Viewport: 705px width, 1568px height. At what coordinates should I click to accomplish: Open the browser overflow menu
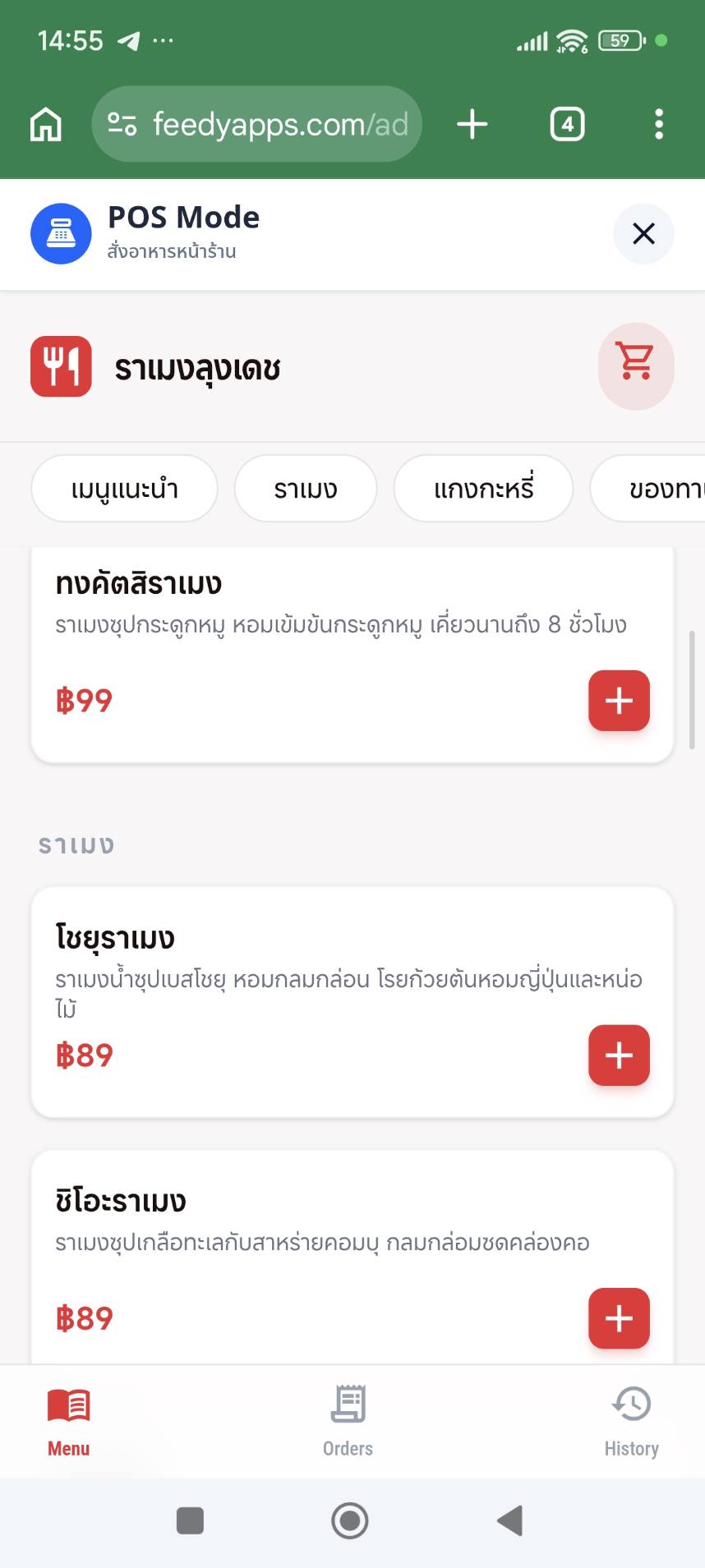[659, 124]
